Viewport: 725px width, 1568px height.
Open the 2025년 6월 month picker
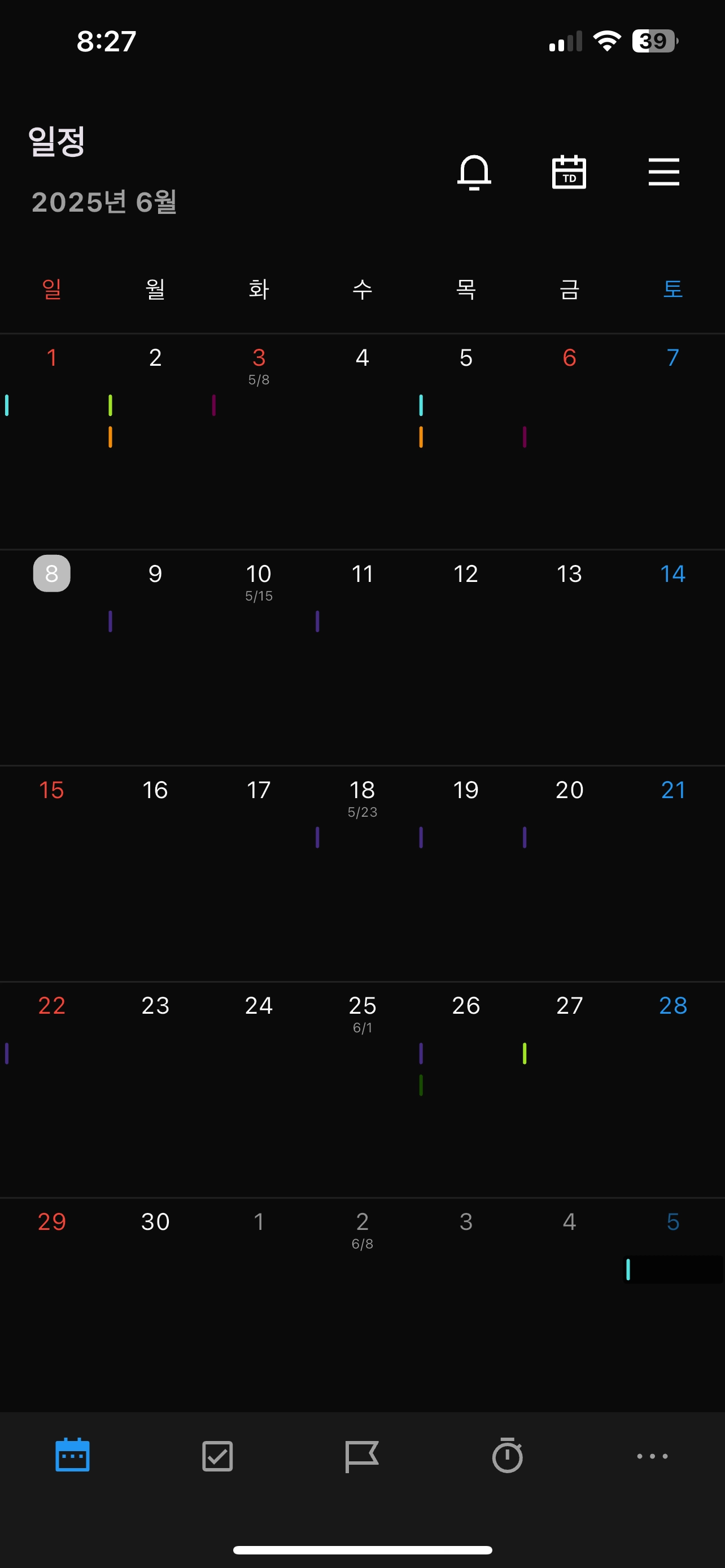point(104,202)
